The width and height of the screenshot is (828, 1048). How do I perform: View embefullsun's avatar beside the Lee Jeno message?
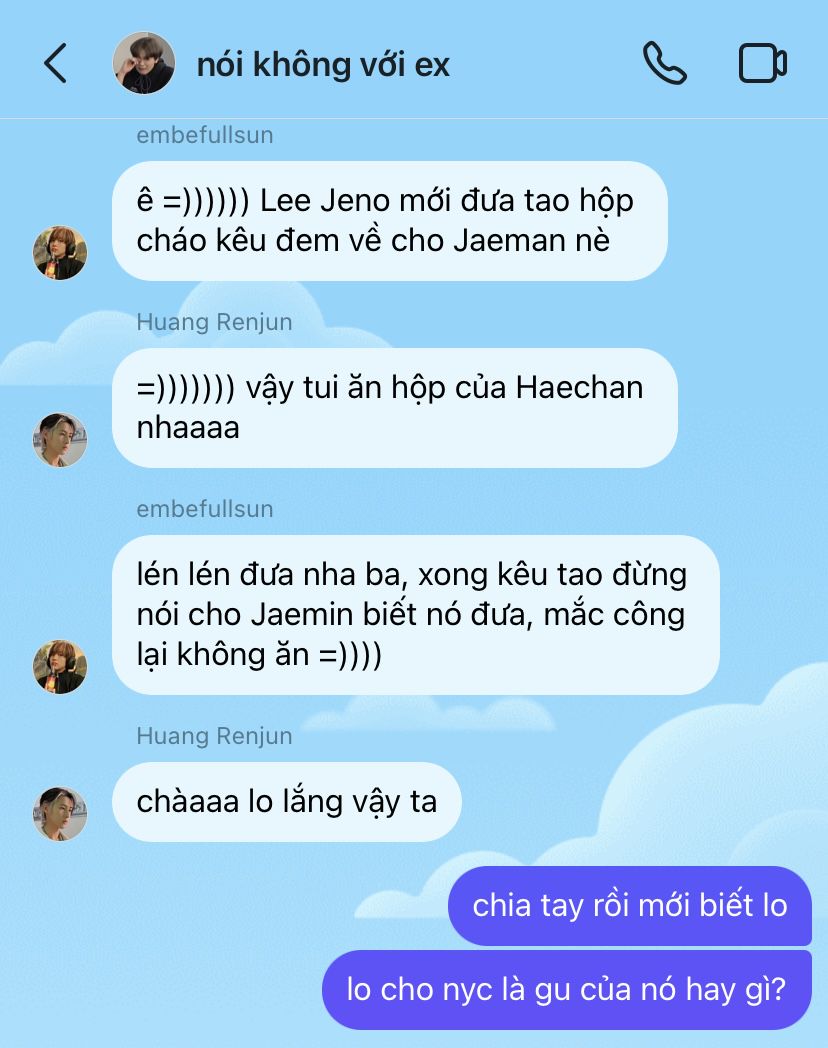[60, 252]
